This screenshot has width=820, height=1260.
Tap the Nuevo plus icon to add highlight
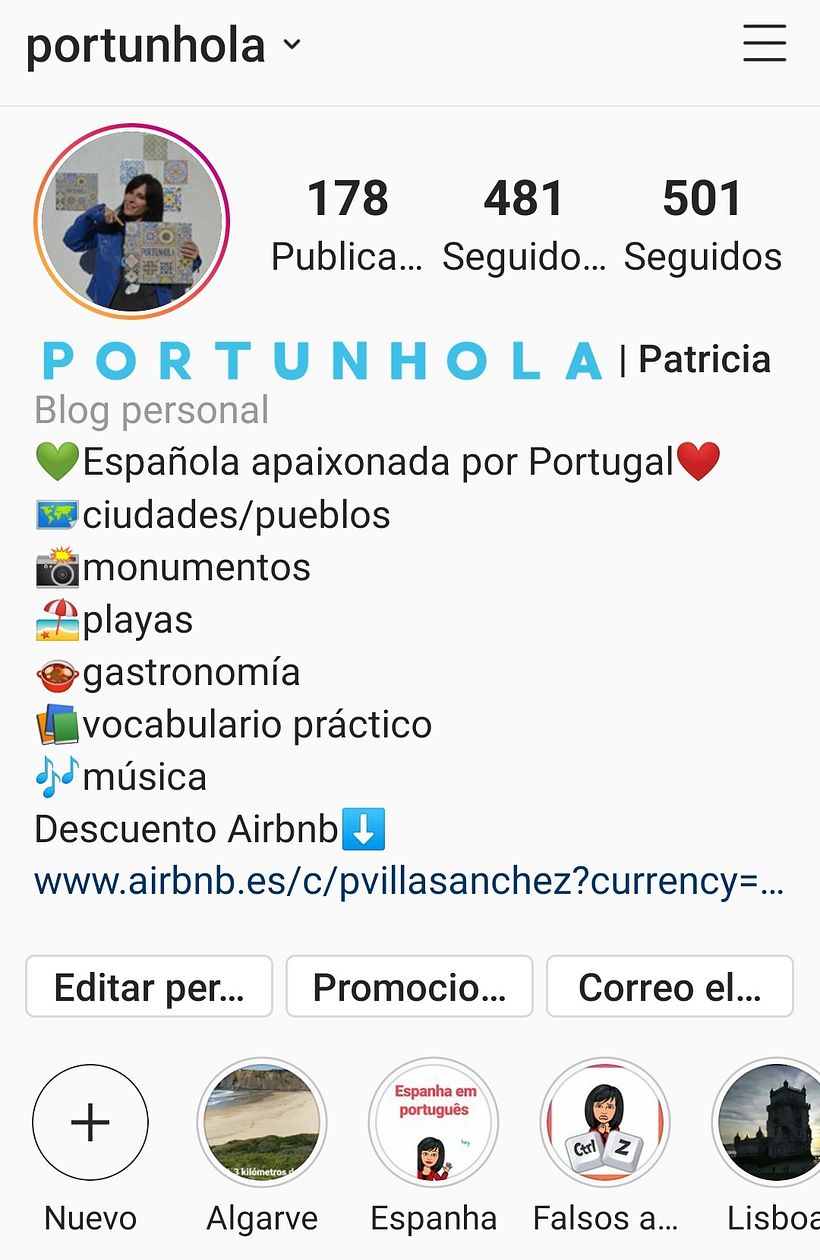point(90,1122)
